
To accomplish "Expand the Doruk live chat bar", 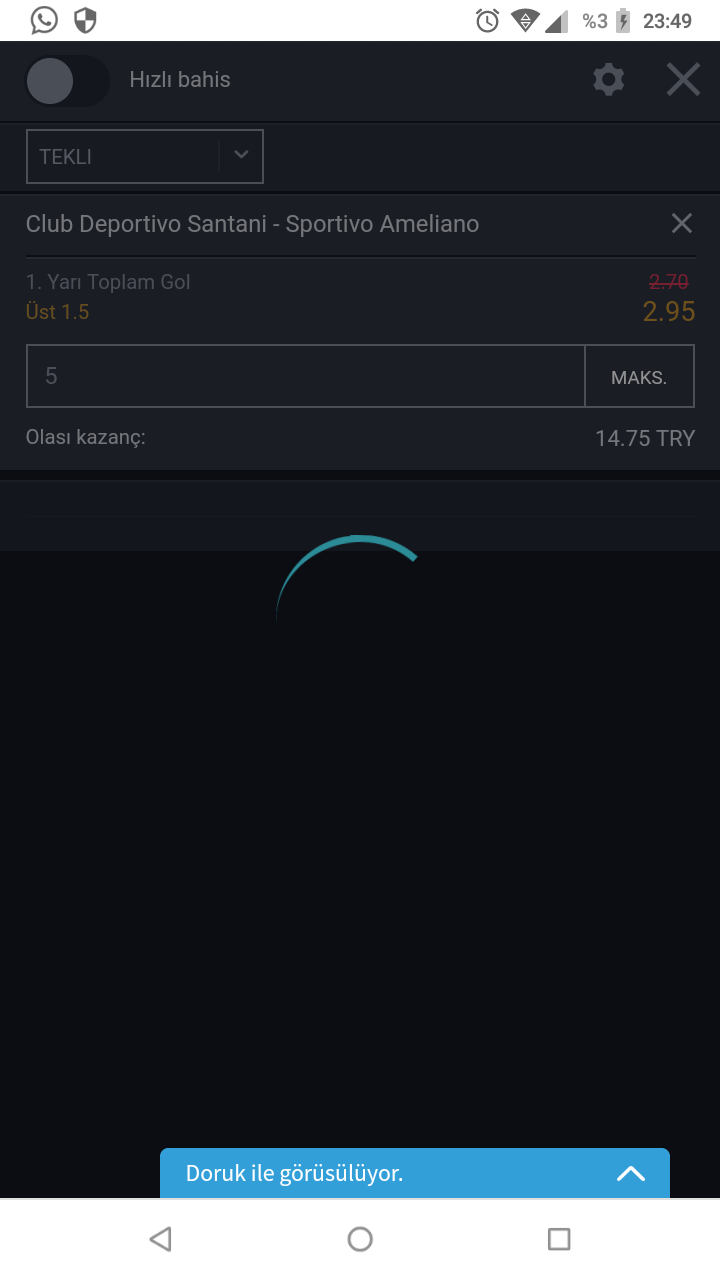I will pos(630,1174).
